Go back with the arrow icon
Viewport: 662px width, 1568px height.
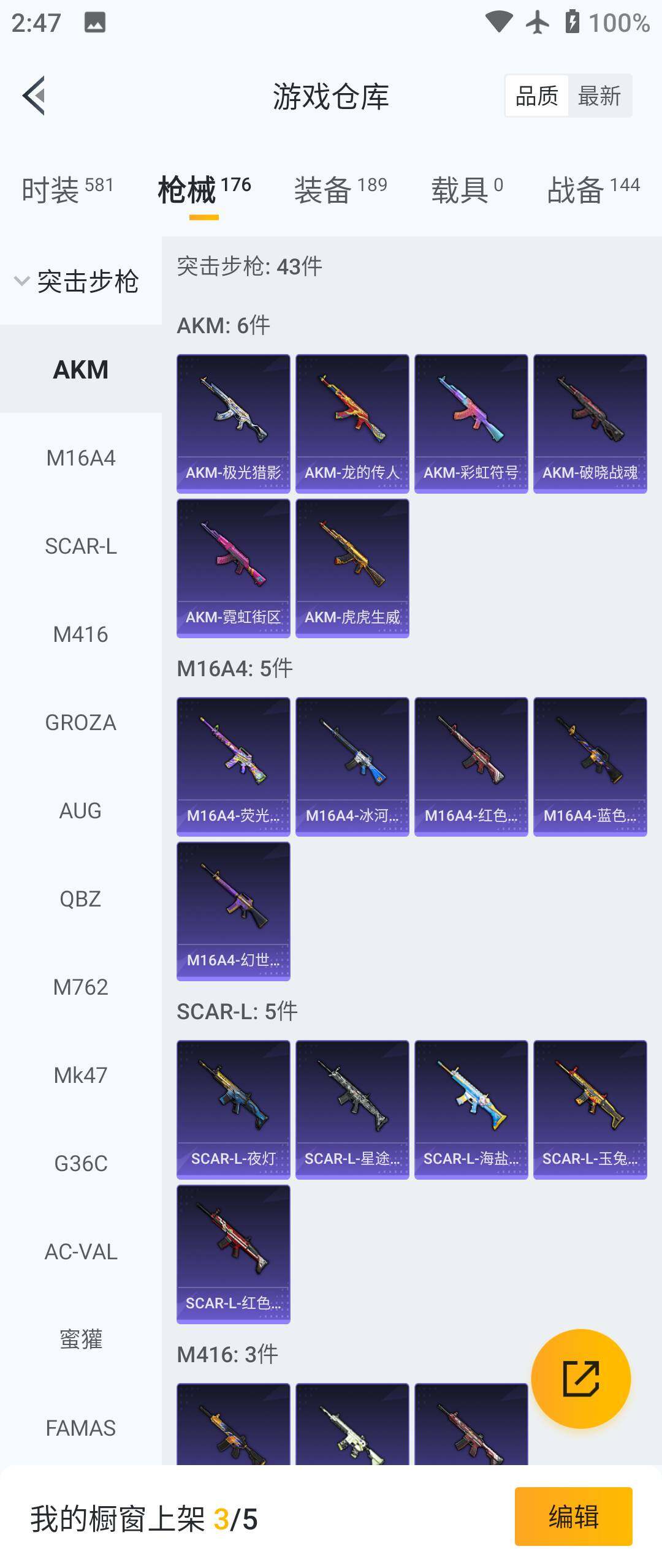[34, 96]
